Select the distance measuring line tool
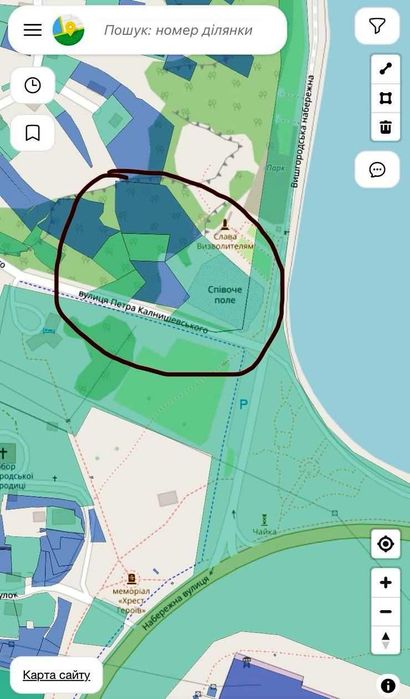 (x=385, y=69)
